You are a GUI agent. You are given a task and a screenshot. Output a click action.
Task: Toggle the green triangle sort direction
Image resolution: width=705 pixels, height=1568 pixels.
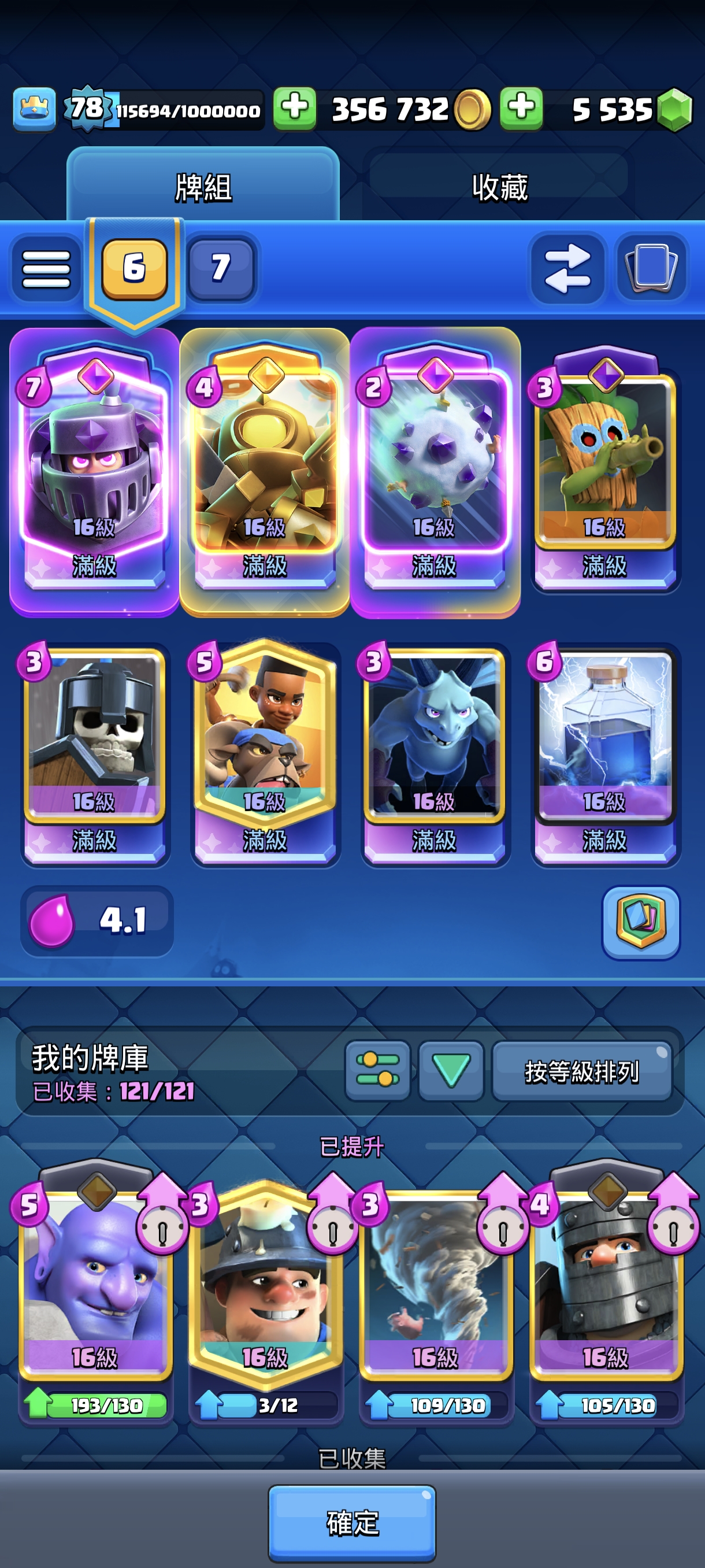point(451,1070)
